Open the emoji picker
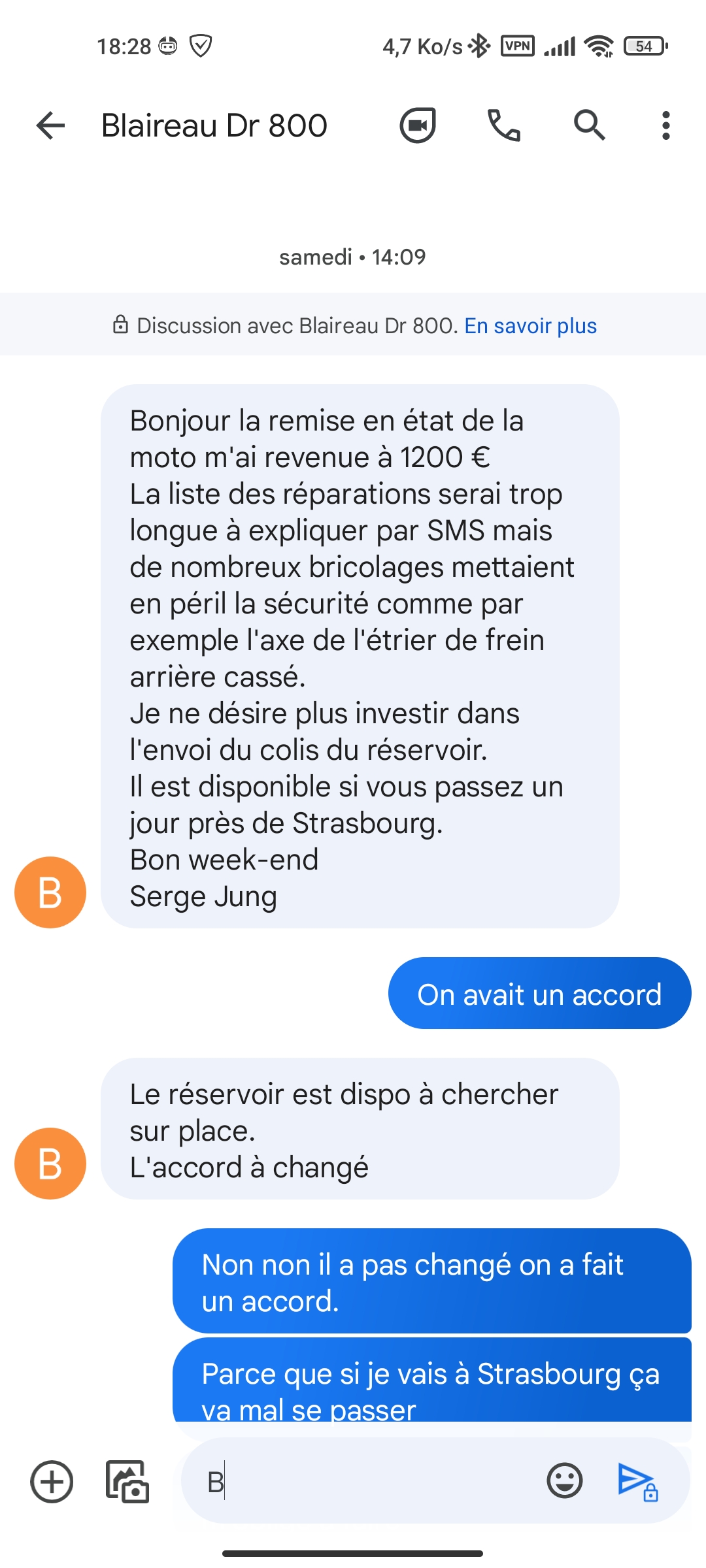Screen dimensions: 706x1568 565,1480
